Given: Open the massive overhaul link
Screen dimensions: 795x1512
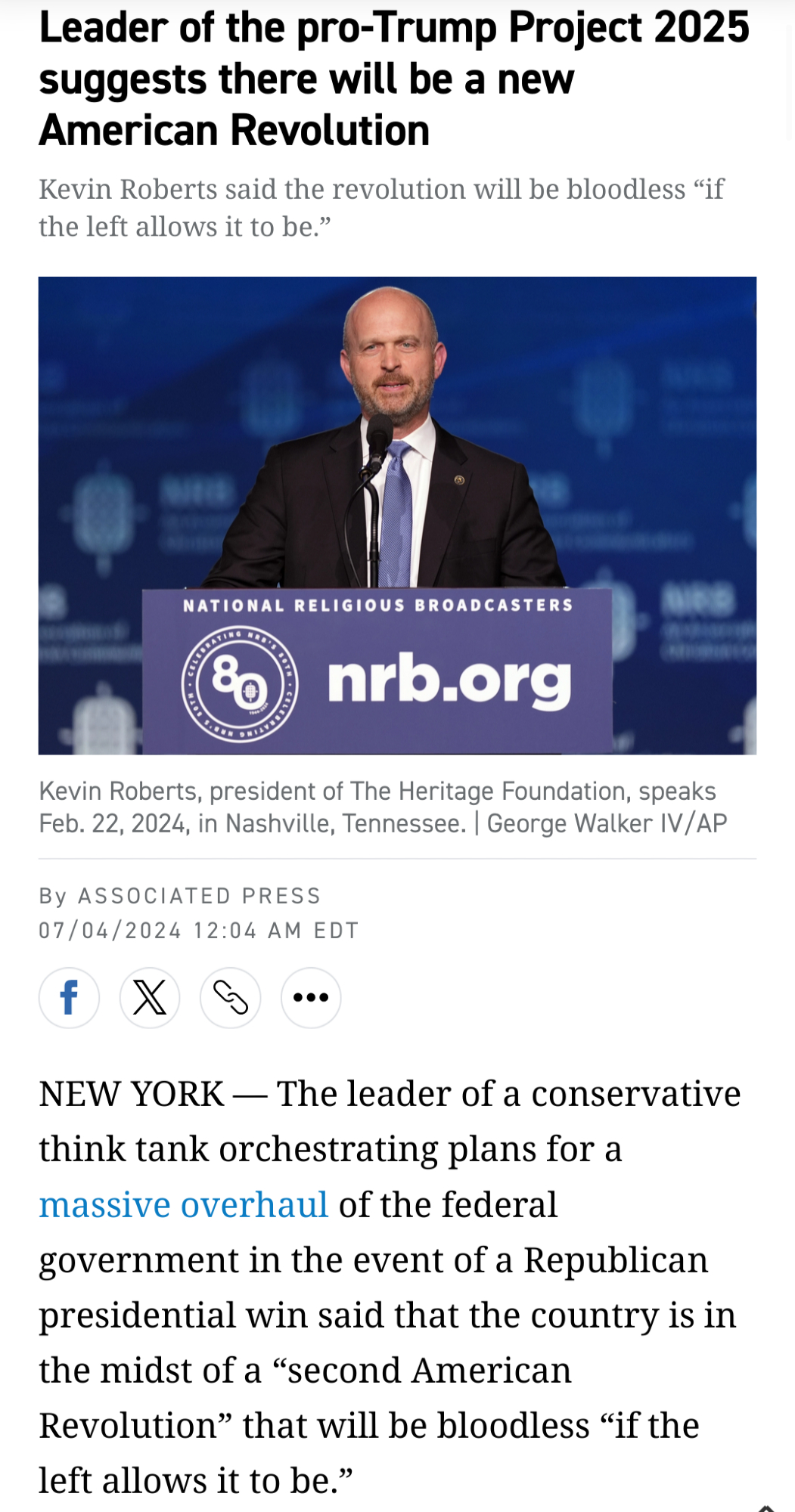Looking at the screenshot, I should click(x=184, y=1204).
